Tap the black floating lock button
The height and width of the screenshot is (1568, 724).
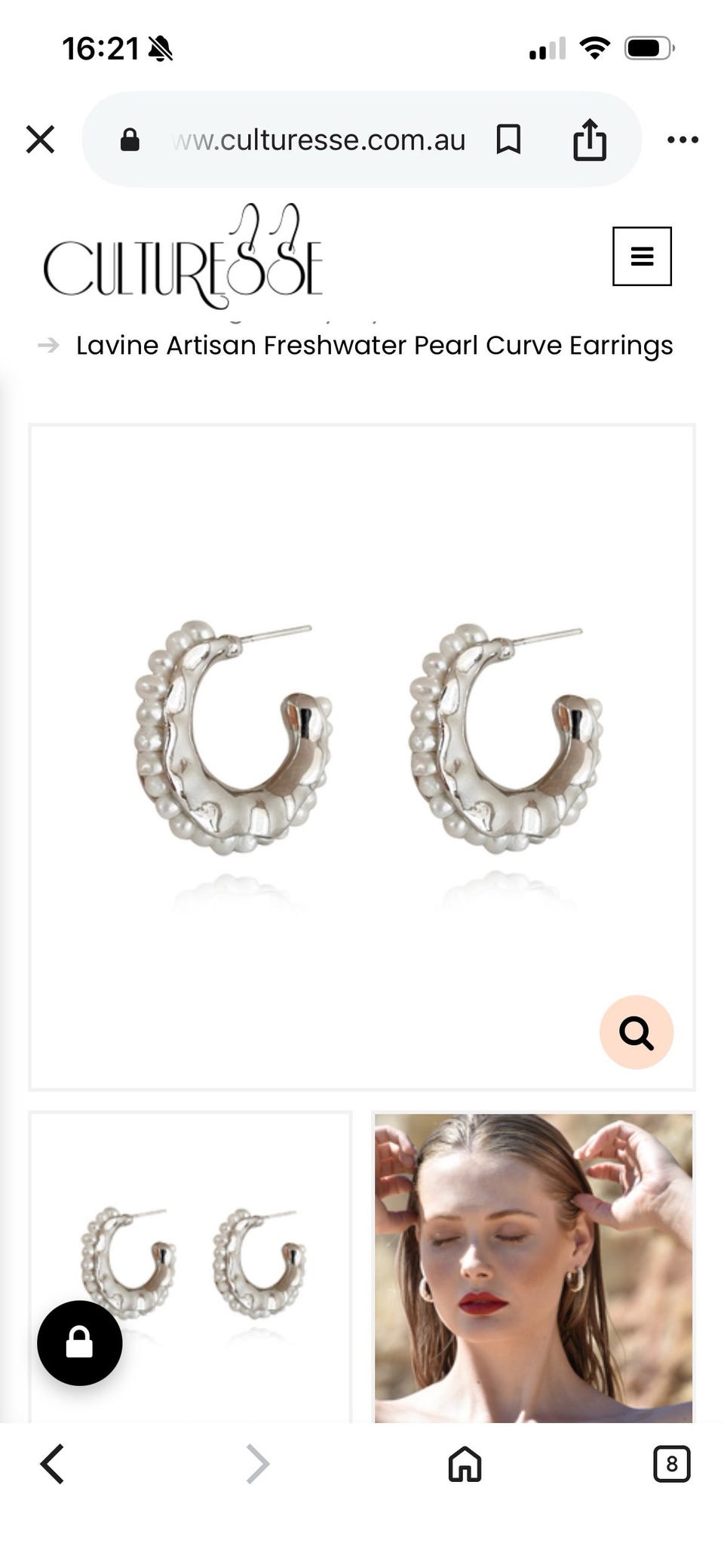[80, 1343]
